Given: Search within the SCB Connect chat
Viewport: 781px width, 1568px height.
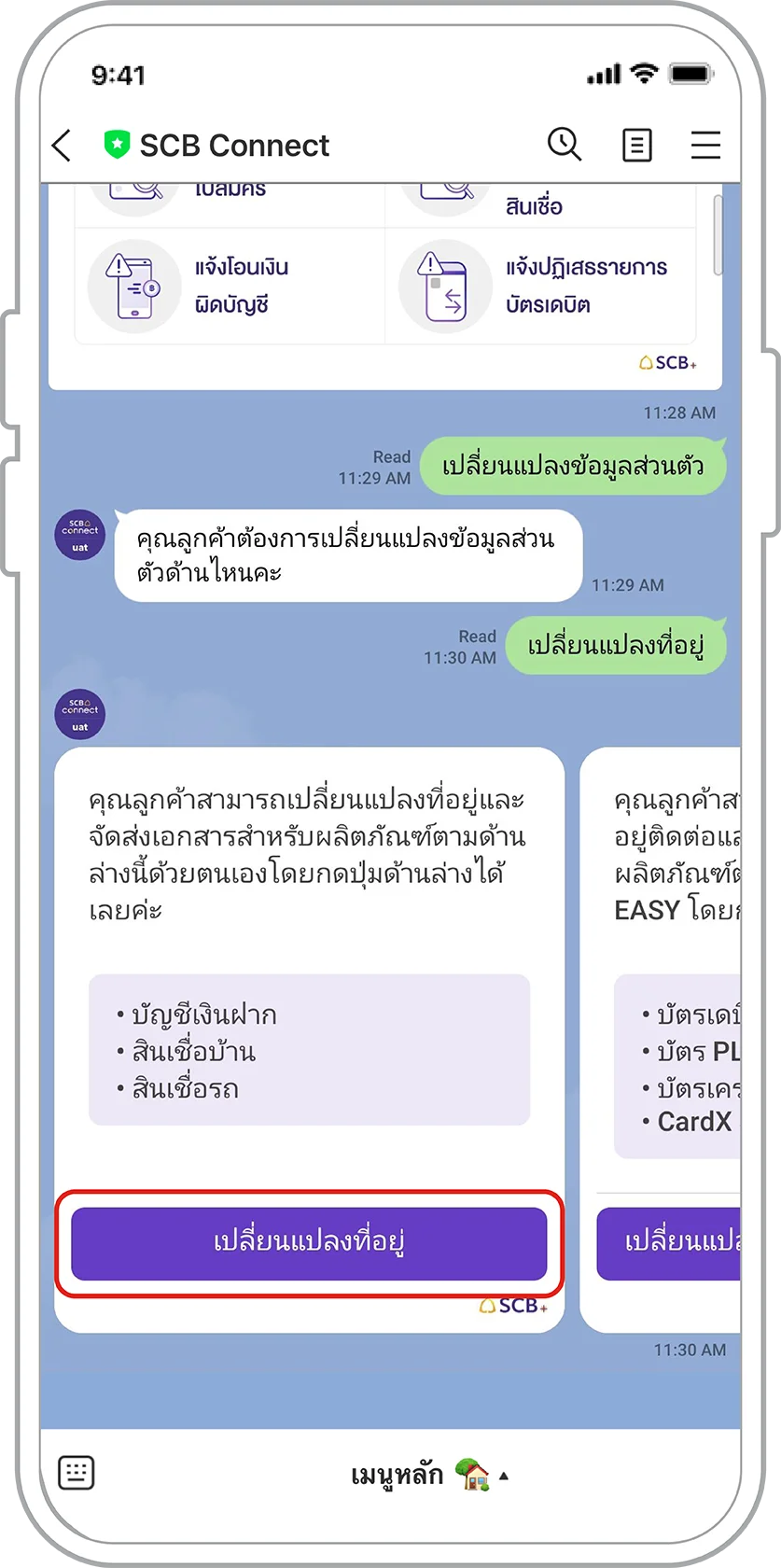Looking at the screenshot, I should coord(565,145).
